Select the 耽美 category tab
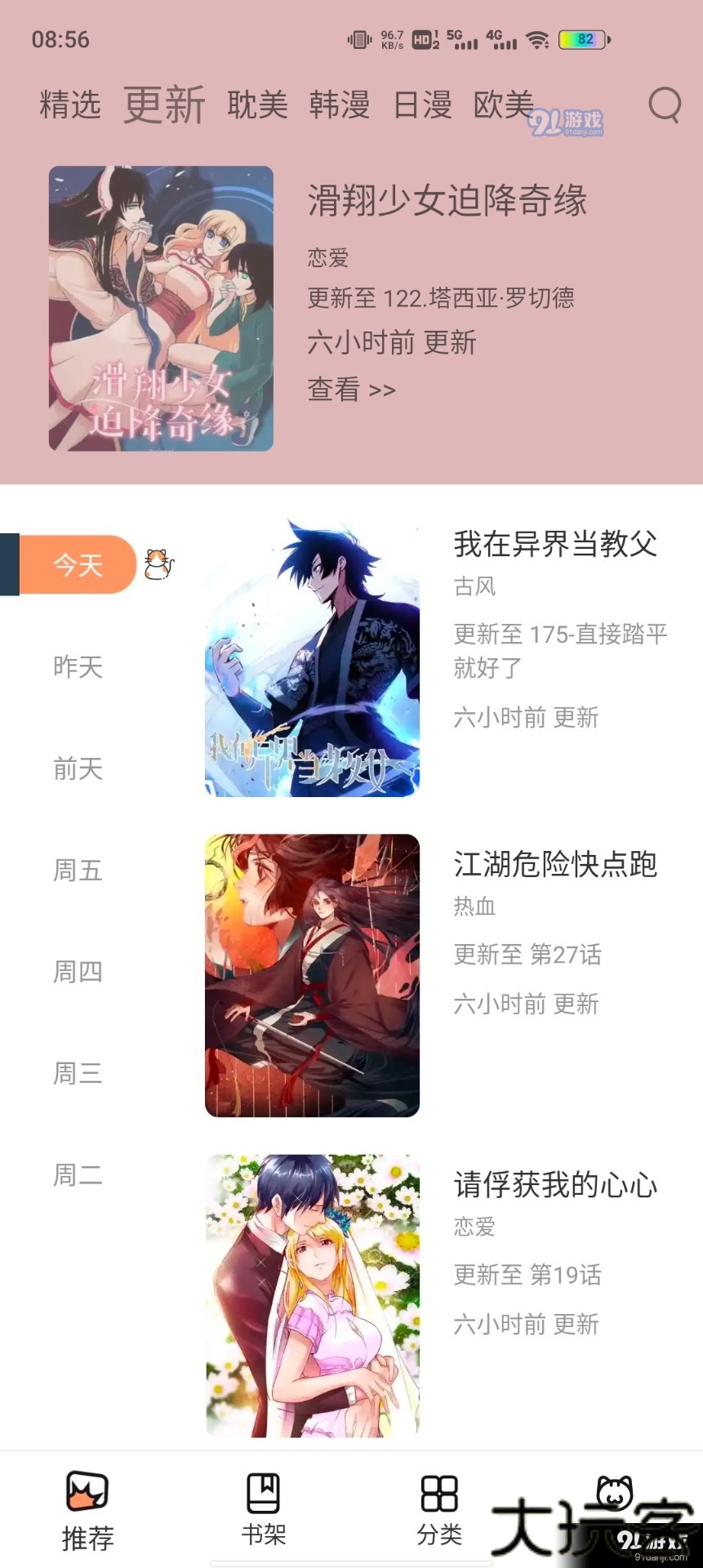The width and height of the screenshot is (703, 1568). coord(257,105)
